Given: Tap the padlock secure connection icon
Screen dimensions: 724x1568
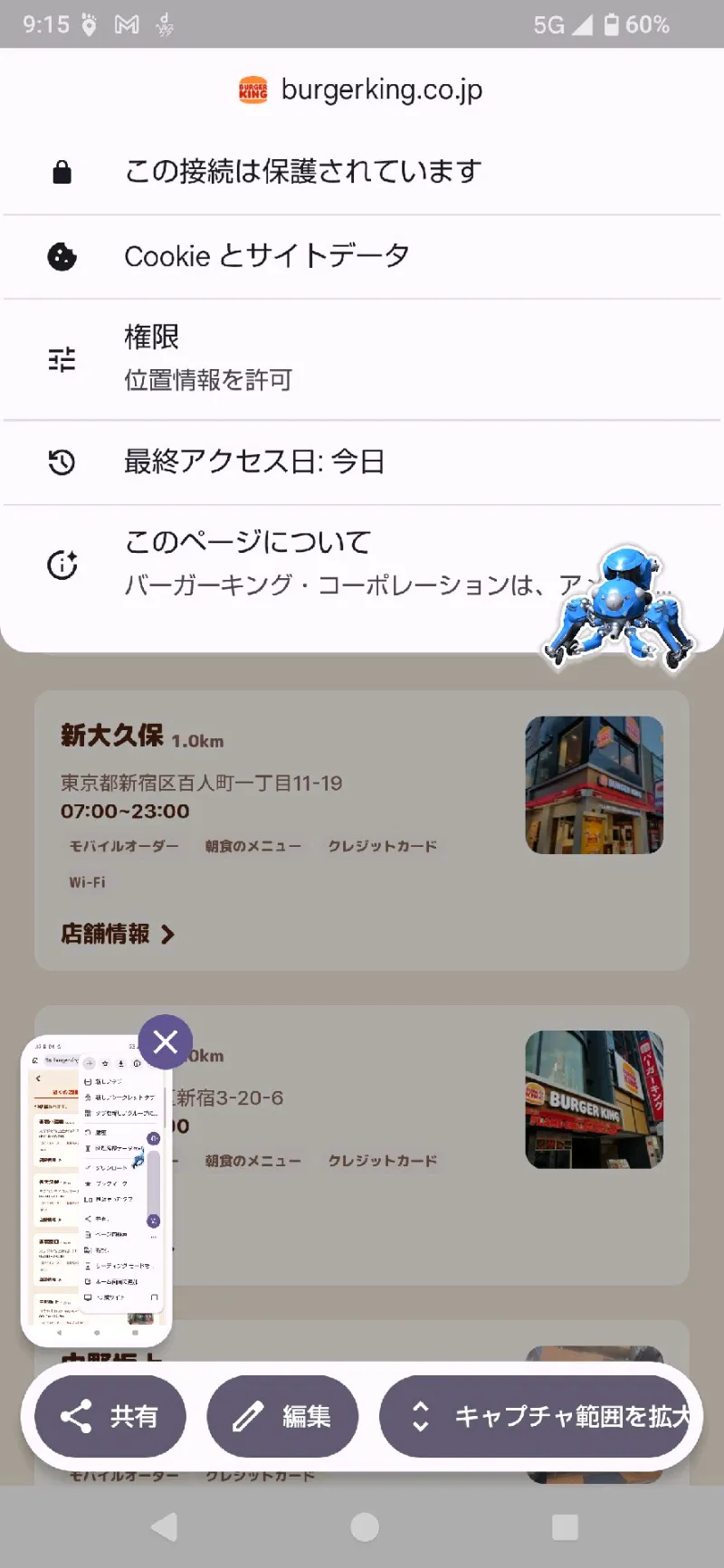Looking at the screenshot, I should pos(61,171).
